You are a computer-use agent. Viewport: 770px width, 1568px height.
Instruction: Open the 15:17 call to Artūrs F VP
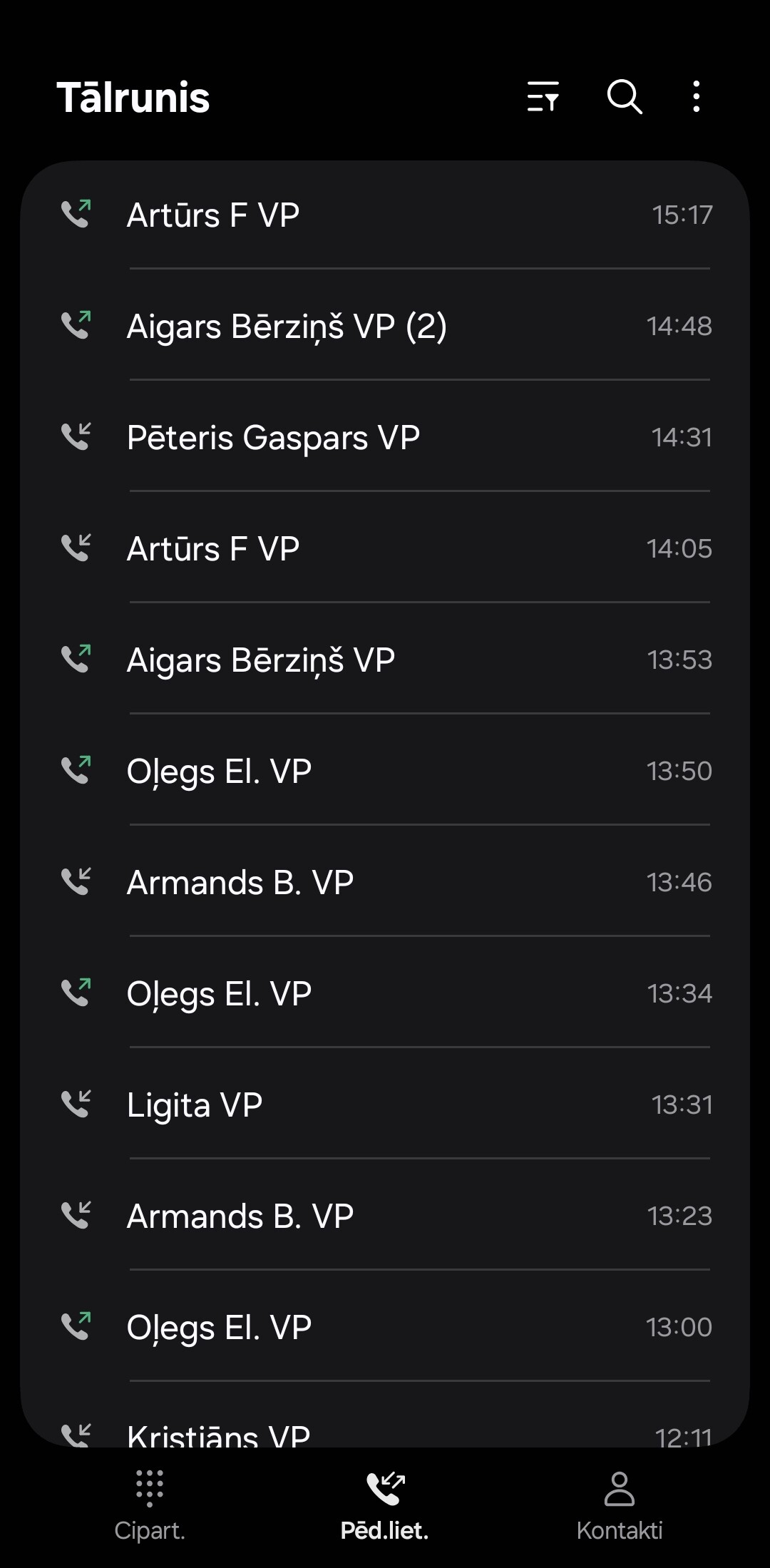385,215
